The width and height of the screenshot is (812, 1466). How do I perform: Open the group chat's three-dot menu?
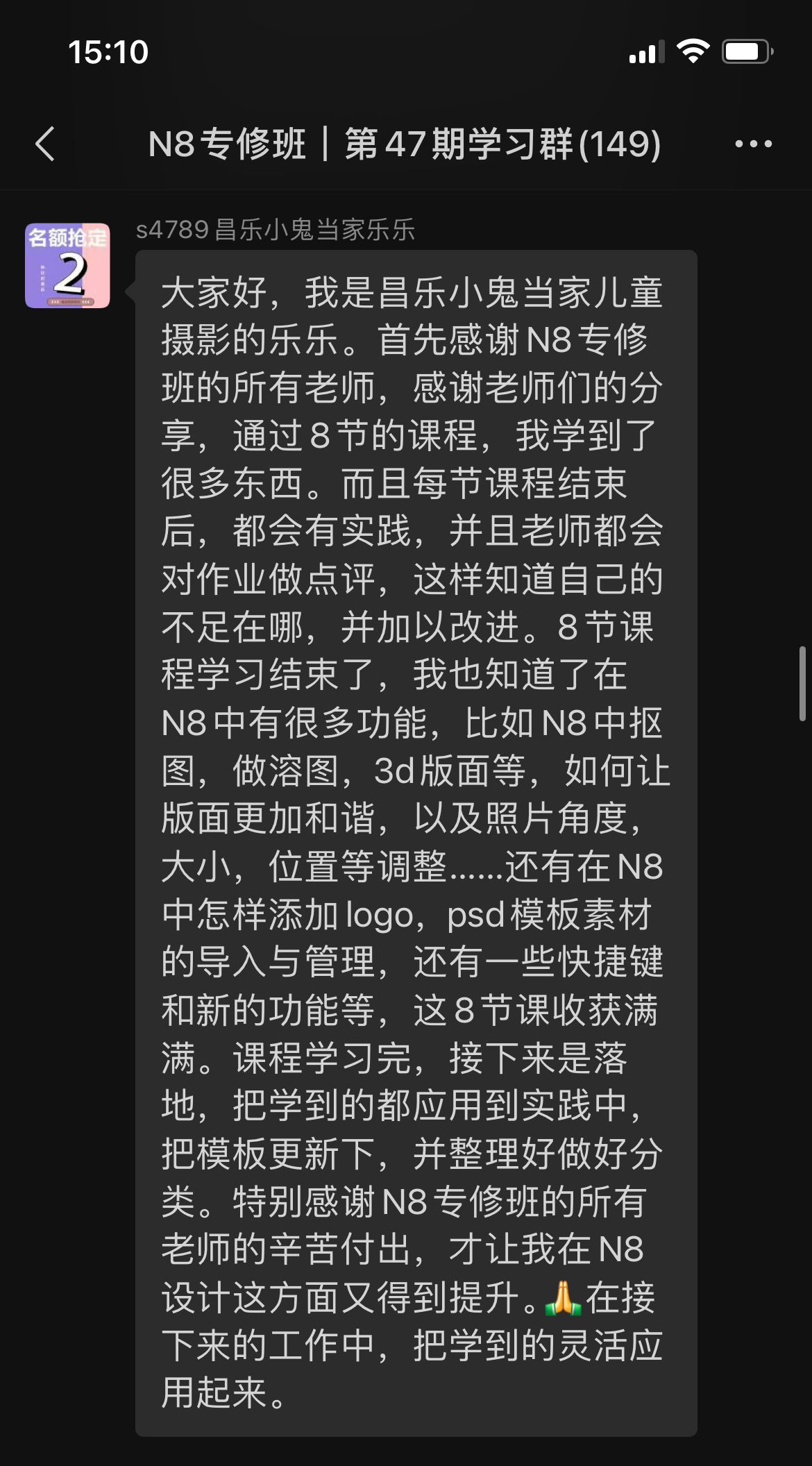click(753, 144)
